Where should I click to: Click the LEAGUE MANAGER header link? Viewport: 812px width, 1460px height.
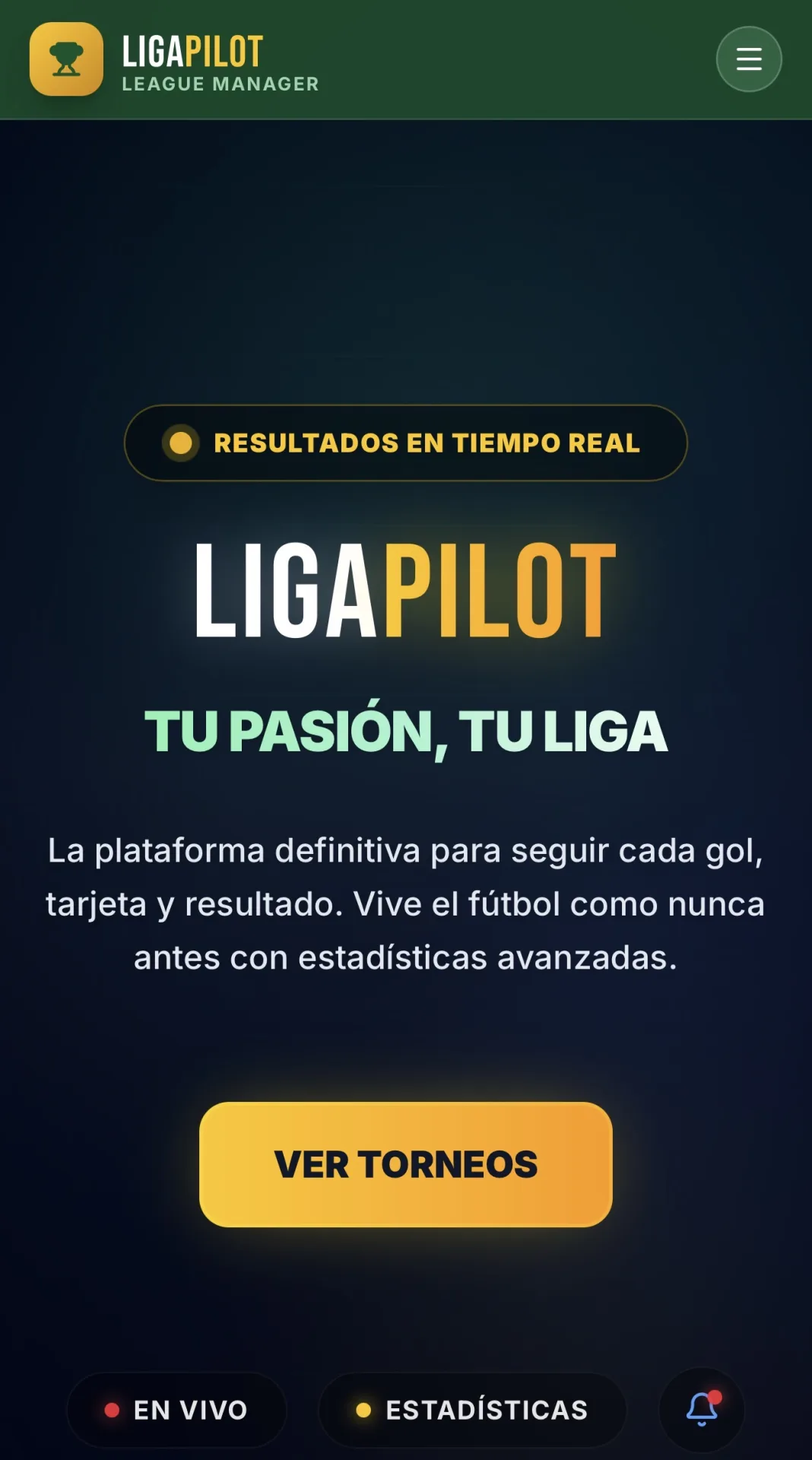pos(219,84)
